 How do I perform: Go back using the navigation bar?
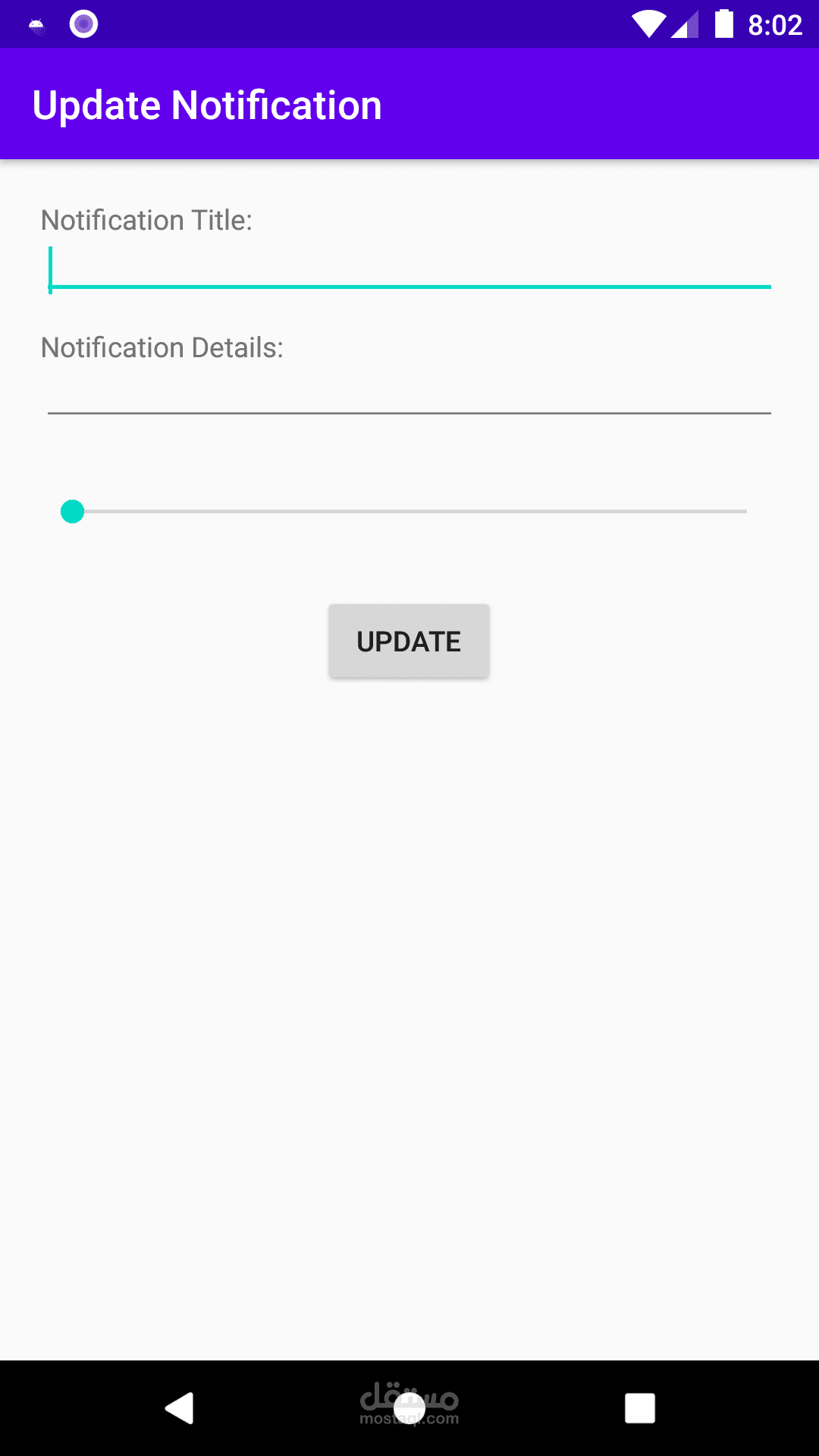pos(180,1408)
